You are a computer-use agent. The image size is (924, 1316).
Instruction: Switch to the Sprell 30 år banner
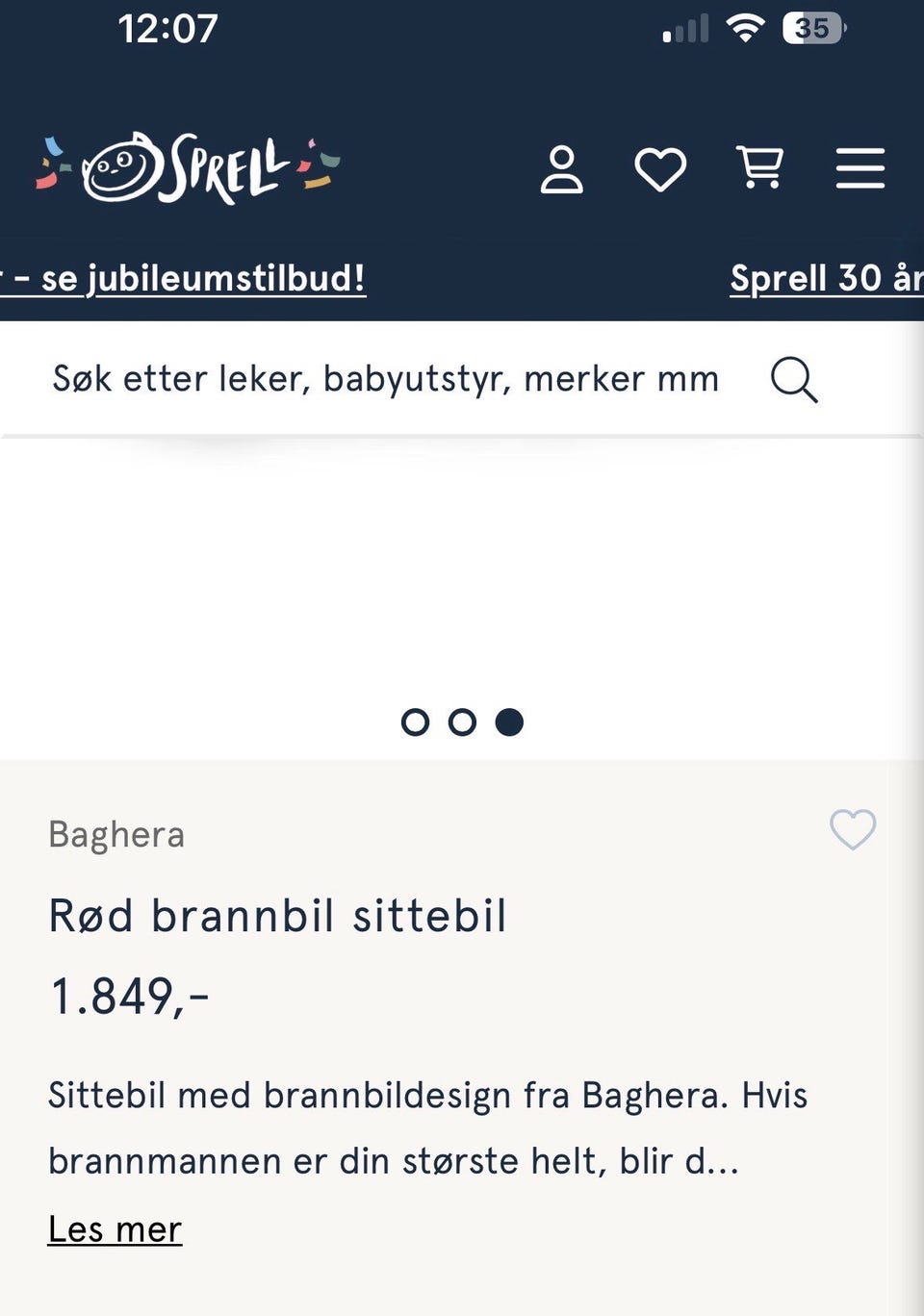coord(826,278)
